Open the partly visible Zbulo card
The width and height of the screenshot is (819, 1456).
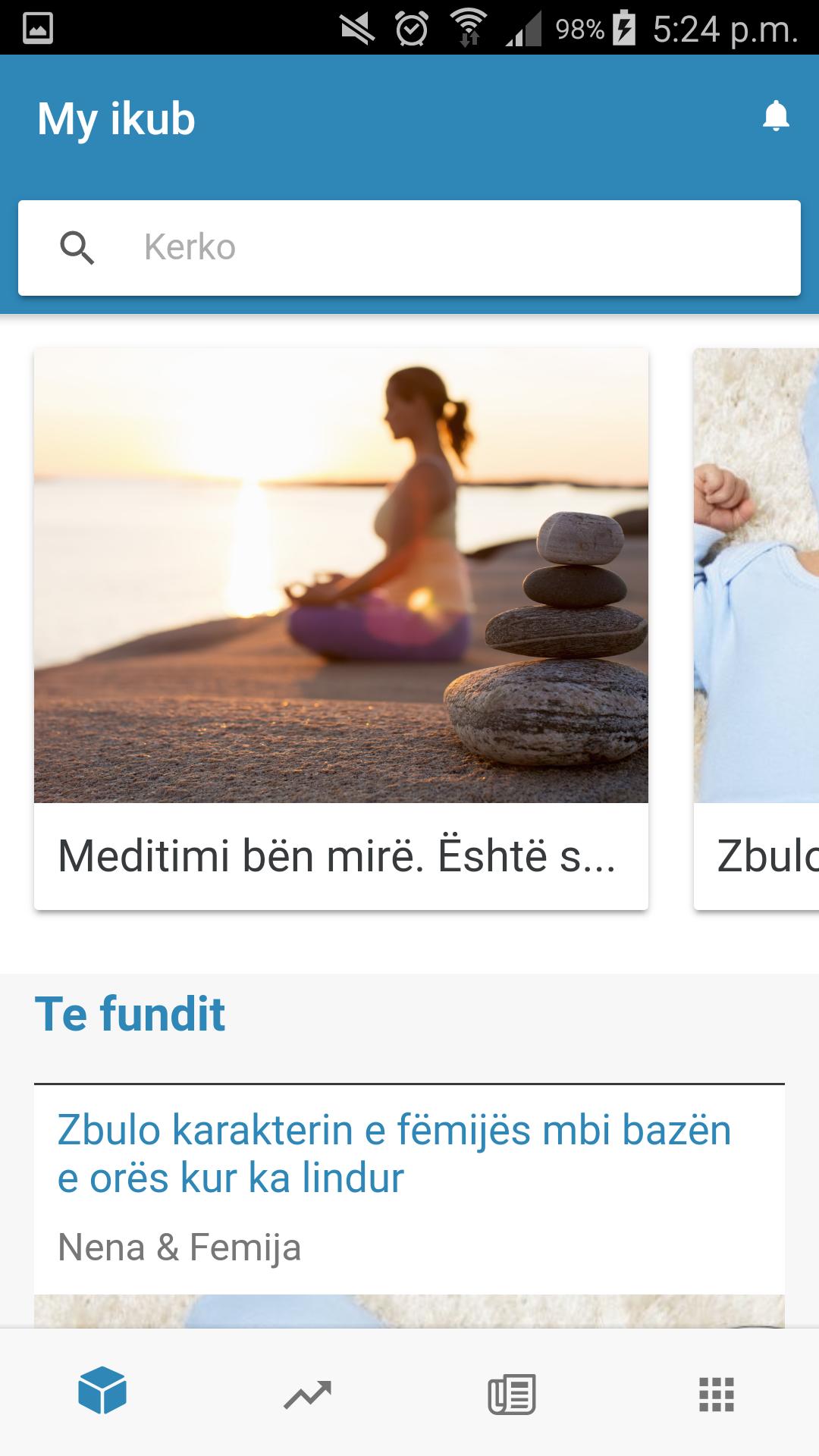pos(756,628)
